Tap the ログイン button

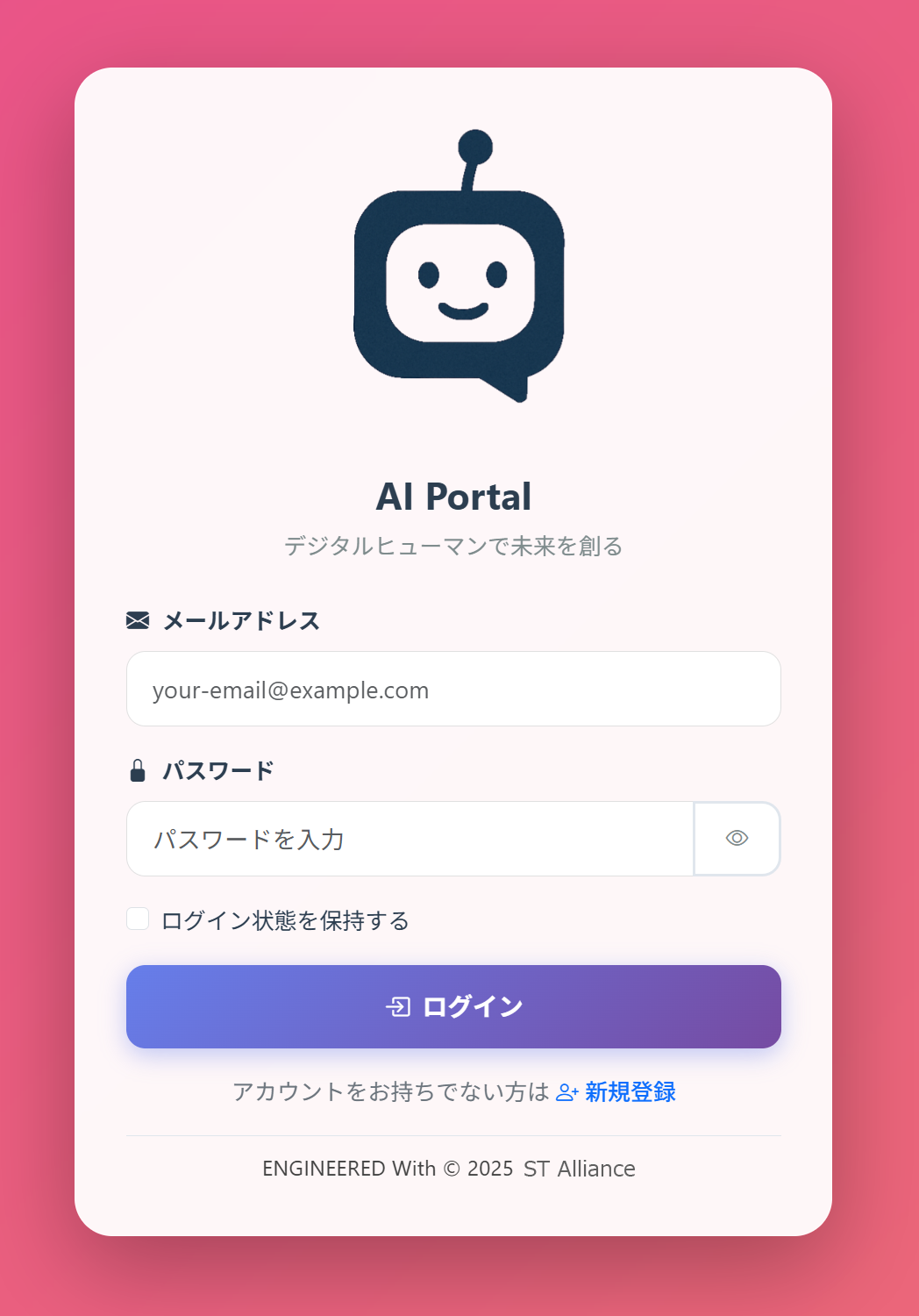pyautogui.click(x=453, y=1006)
